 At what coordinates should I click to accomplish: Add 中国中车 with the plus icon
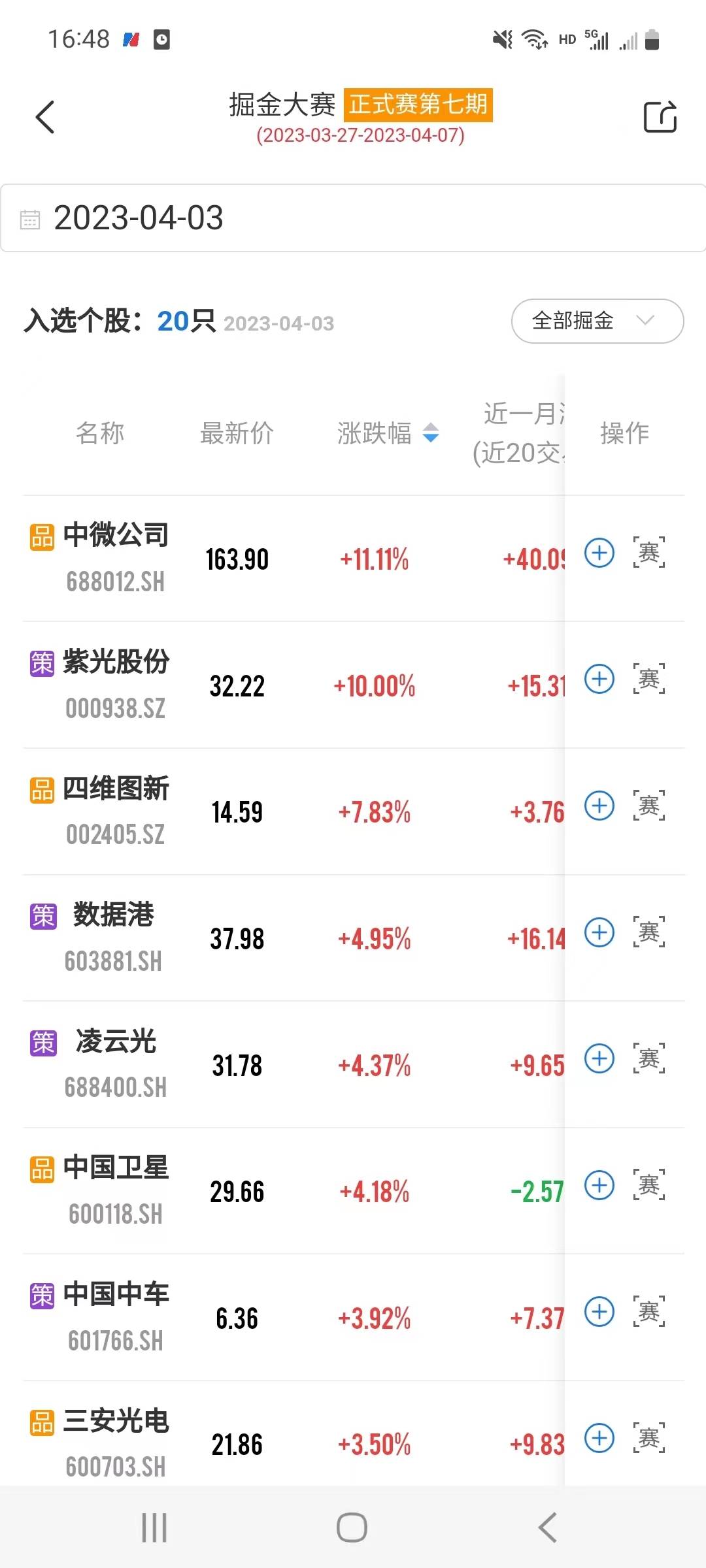click(599, 1311)
